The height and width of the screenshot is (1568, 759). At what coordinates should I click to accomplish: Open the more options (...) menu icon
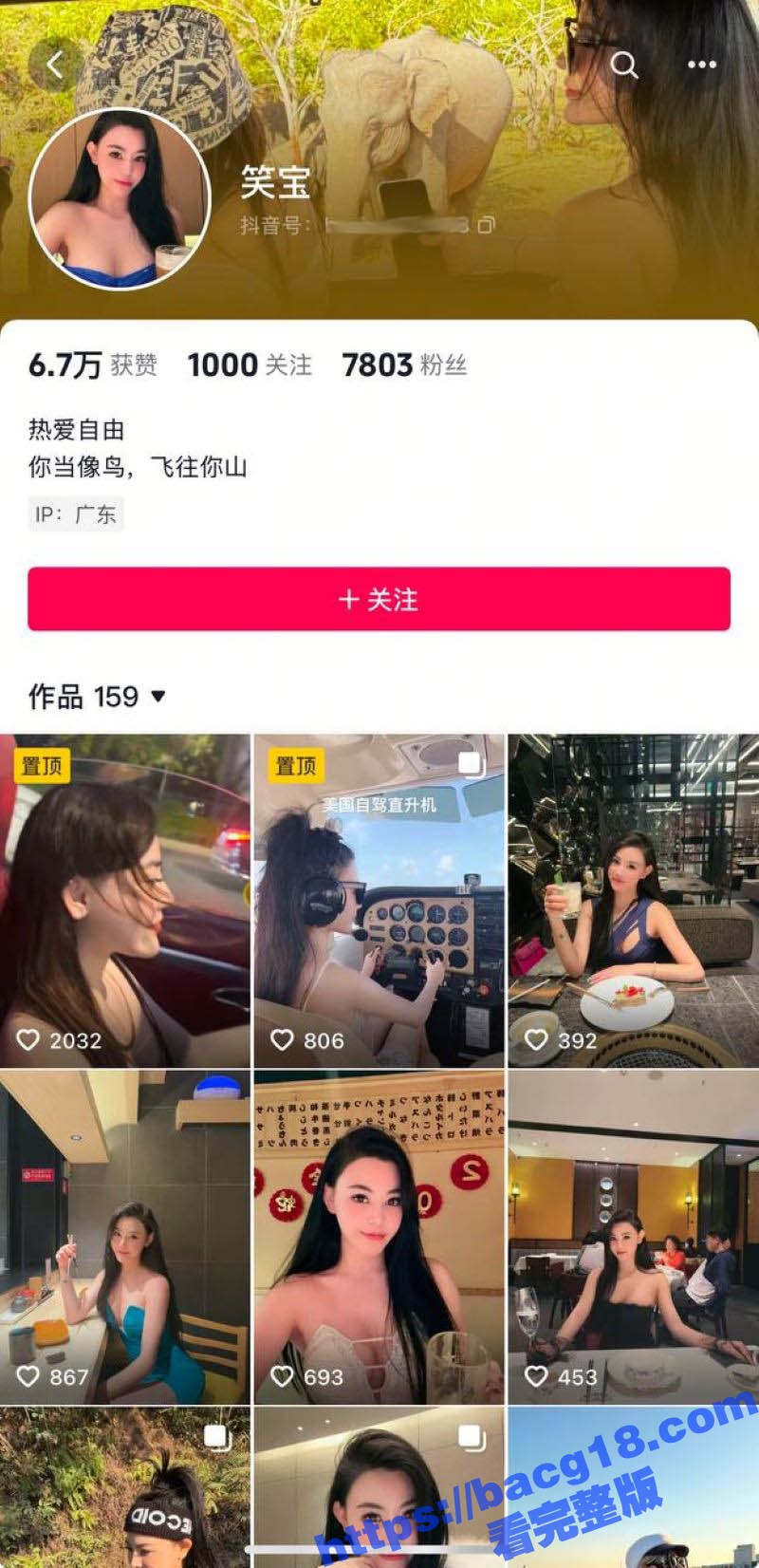(x=700, y=65)
